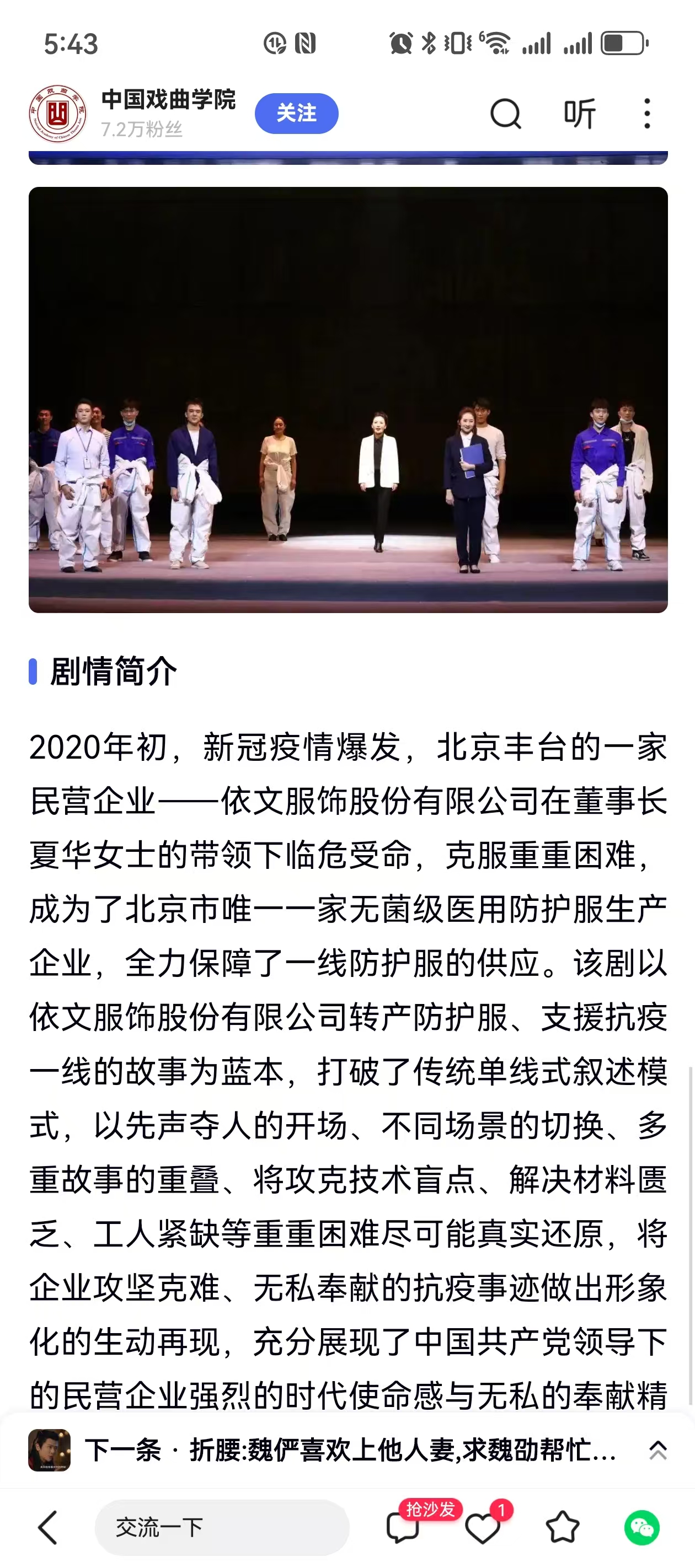Tap the 听 listen icon to hear the article

(579, 113)
